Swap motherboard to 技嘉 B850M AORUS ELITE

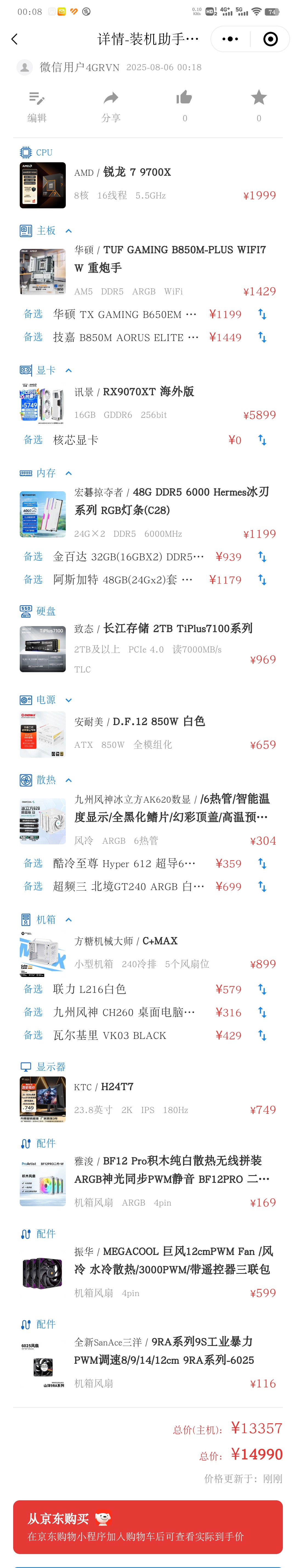tap(262, 337)
